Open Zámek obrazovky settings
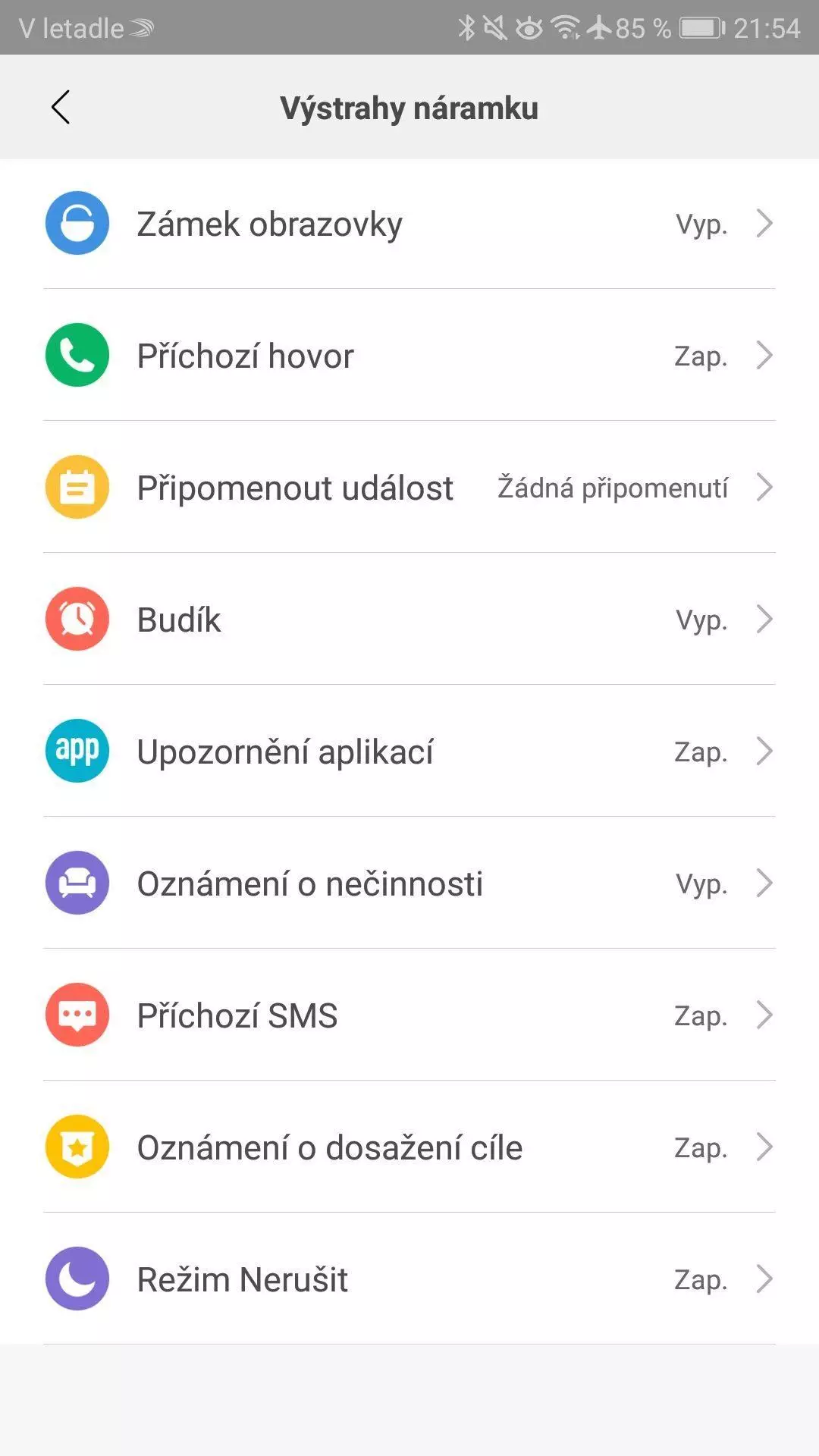 409,224
